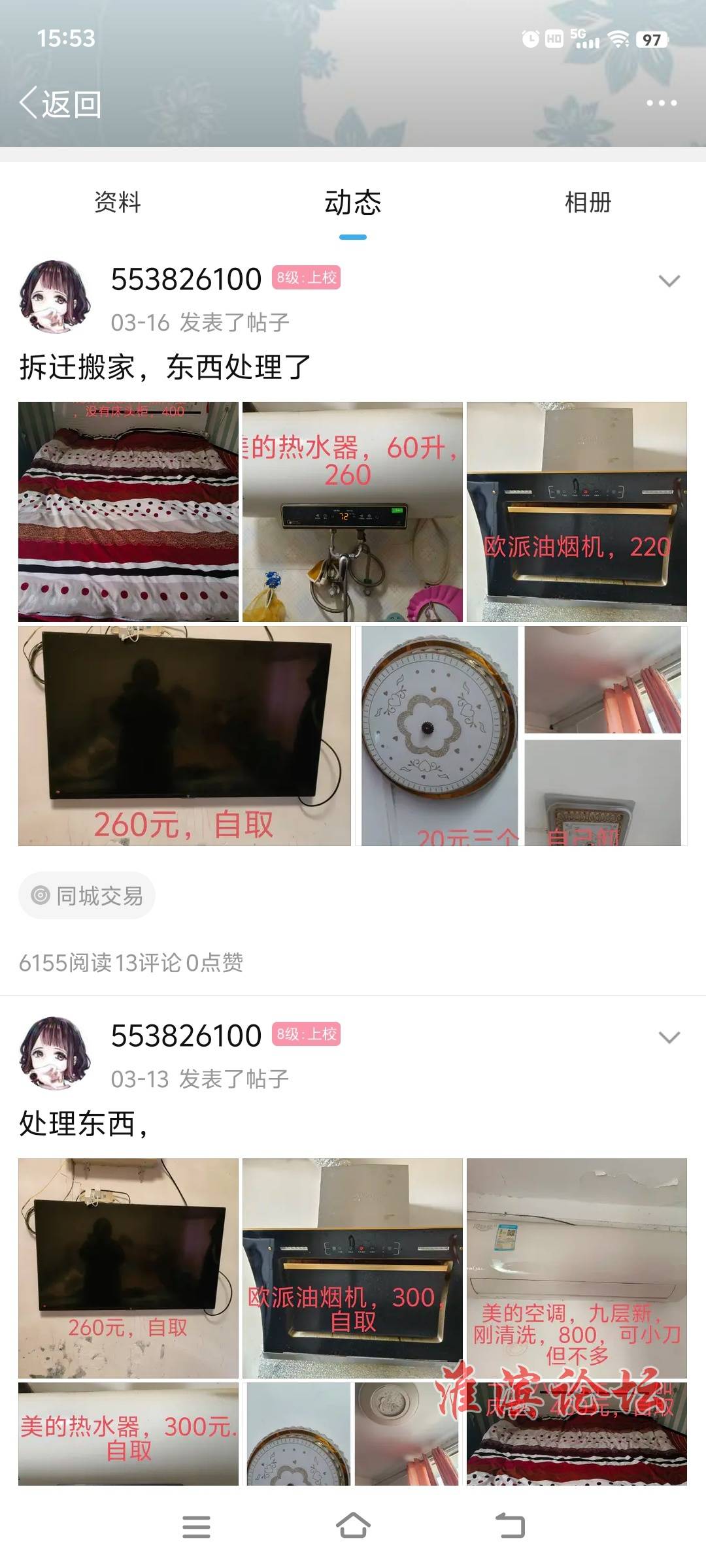Open the 同城交易 topic chip
Screen dimensions: 706x1568
click(x=87, y=896)
